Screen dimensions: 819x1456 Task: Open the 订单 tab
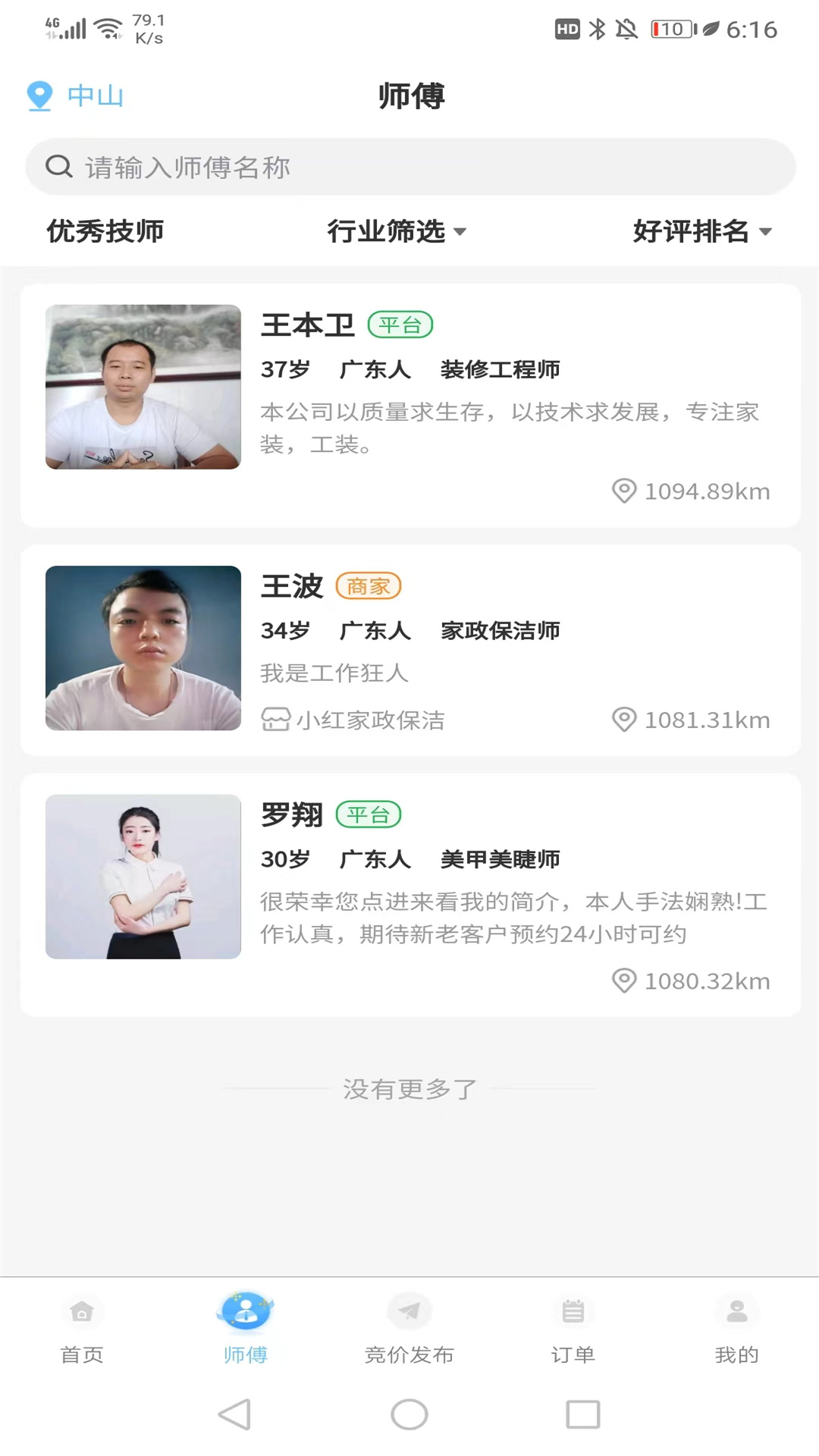click(573, 1327)
